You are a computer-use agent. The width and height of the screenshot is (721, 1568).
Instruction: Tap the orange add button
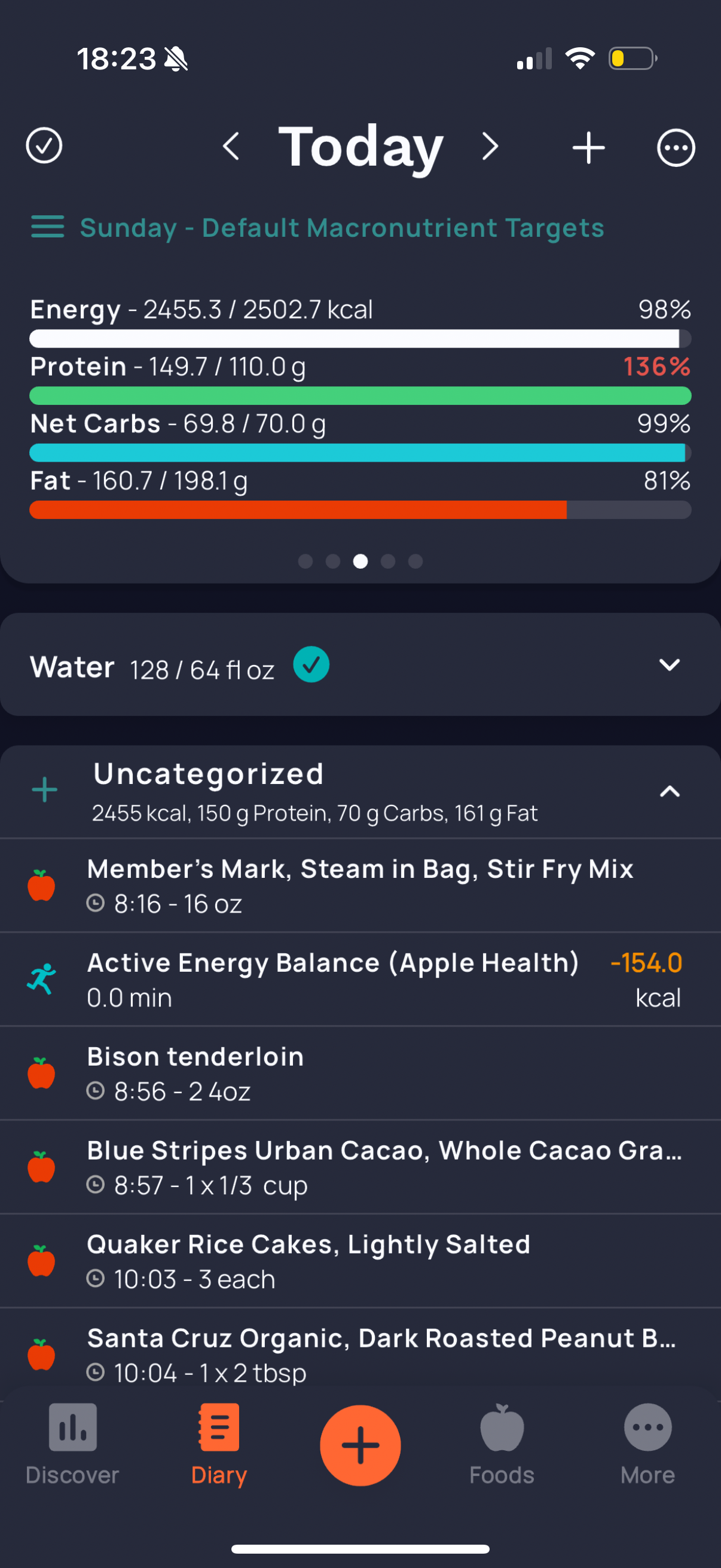[x=360, y=1445]
